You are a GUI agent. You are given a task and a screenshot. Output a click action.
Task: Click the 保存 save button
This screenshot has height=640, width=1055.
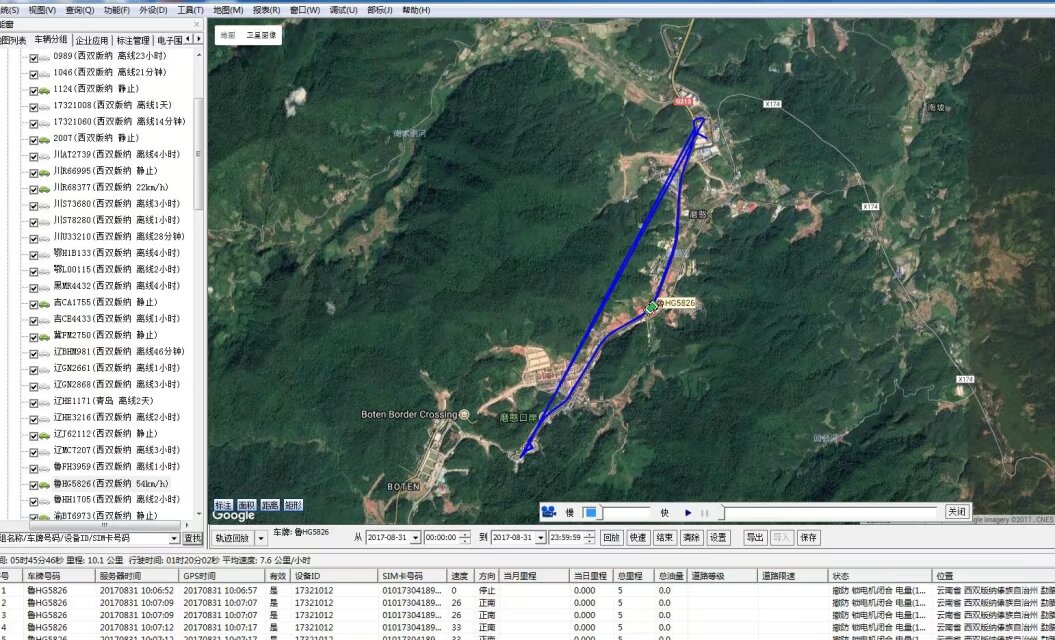808,538
